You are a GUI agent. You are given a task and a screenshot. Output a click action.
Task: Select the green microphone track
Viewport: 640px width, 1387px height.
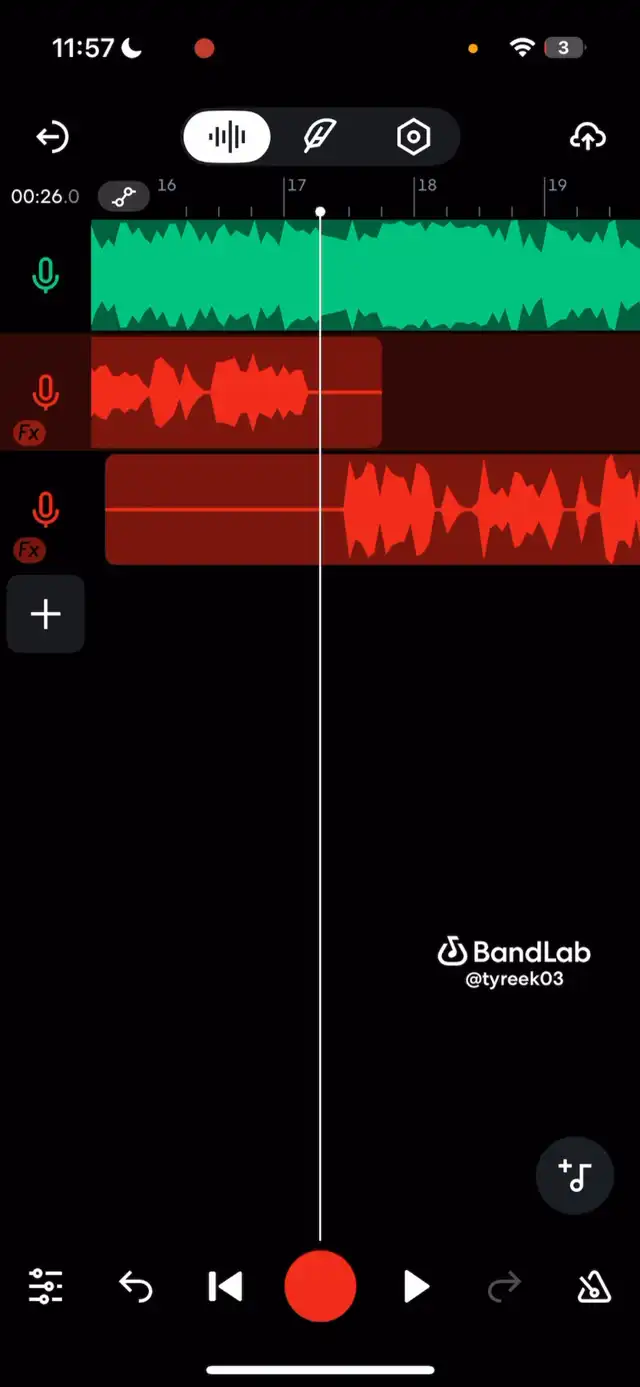click(45, 275)
